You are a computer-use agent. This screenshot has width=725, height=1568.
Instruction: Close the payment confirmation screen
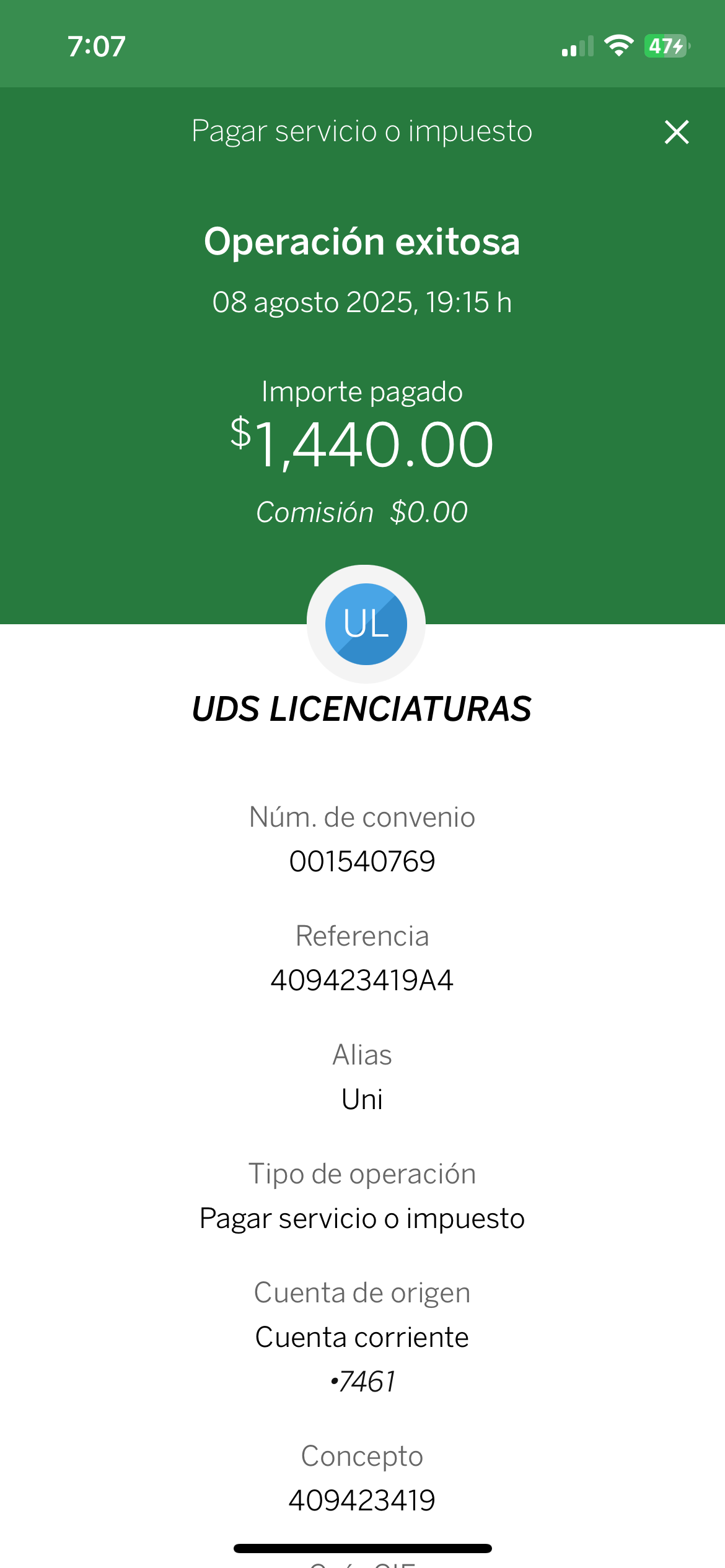(677, 132)
